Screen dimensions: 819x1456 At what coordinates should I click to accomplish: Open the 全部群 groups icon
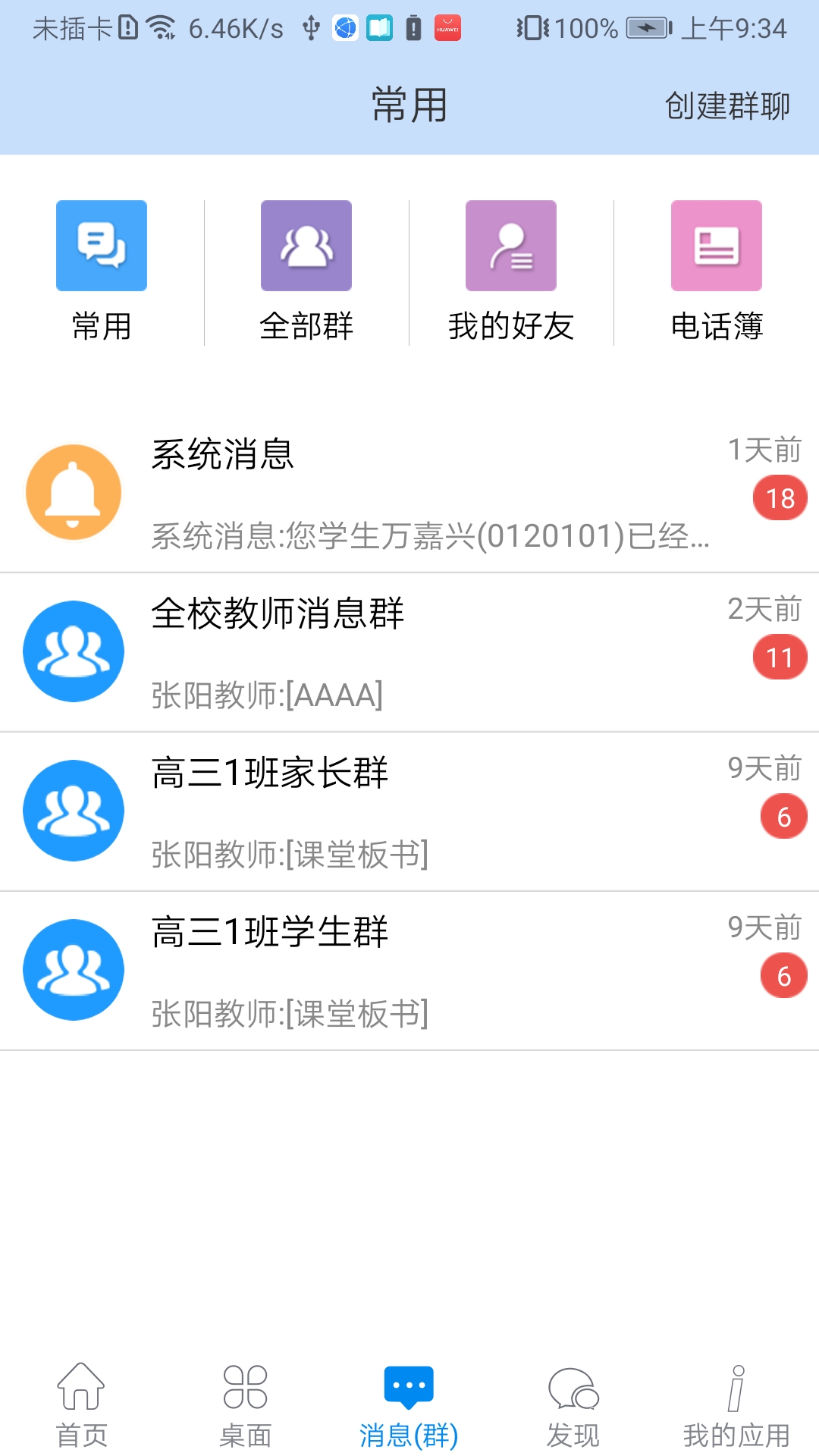click(x=306, y=244)
